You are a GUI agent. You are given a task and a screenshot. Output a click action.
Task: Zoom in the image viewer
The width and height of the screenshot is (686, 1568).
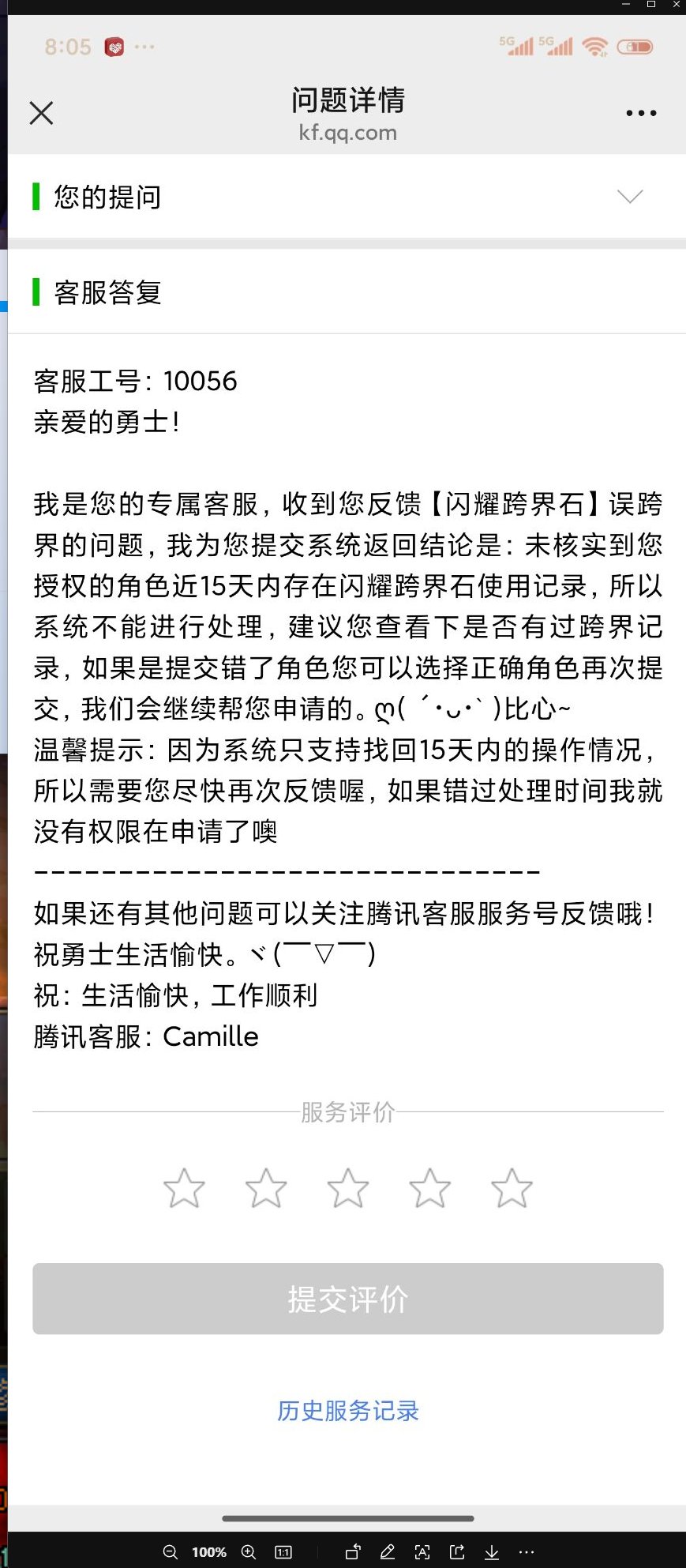249,1552
